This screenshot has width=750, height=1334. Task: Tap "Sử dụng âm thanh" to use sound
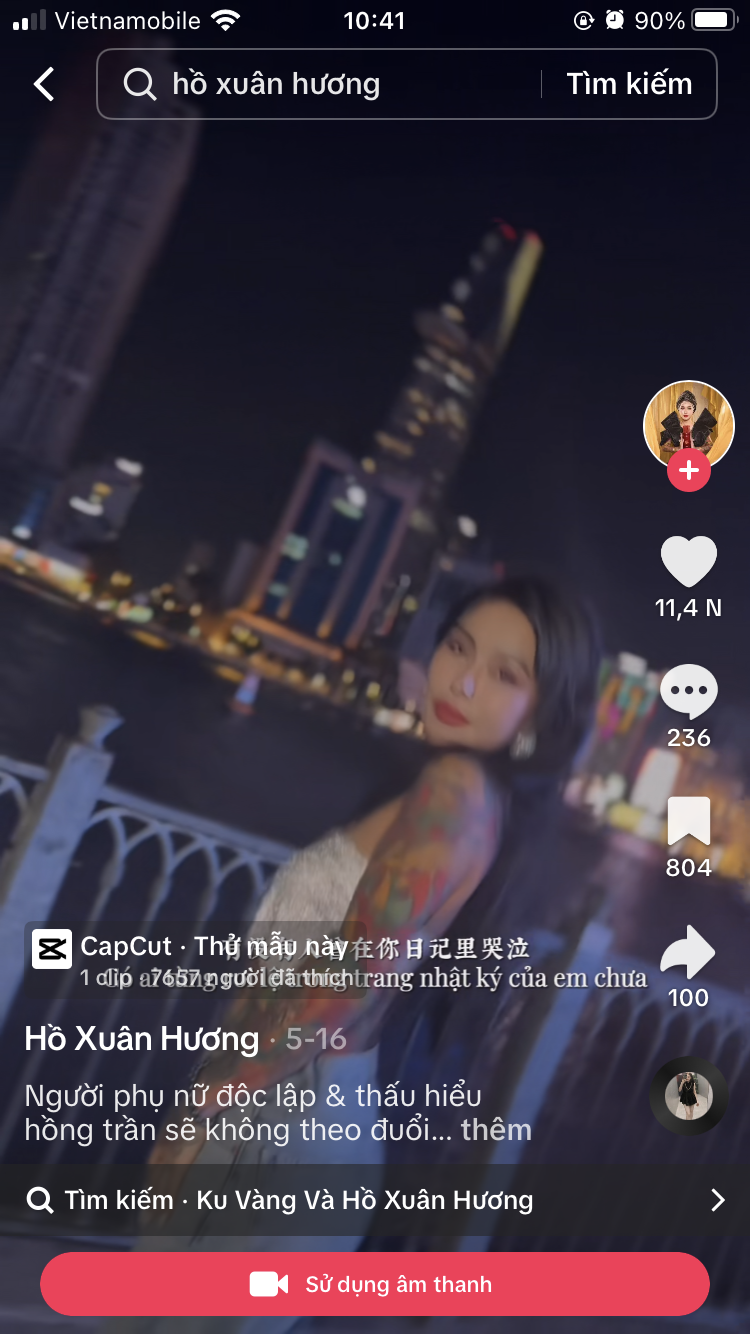pos(375,1284)
